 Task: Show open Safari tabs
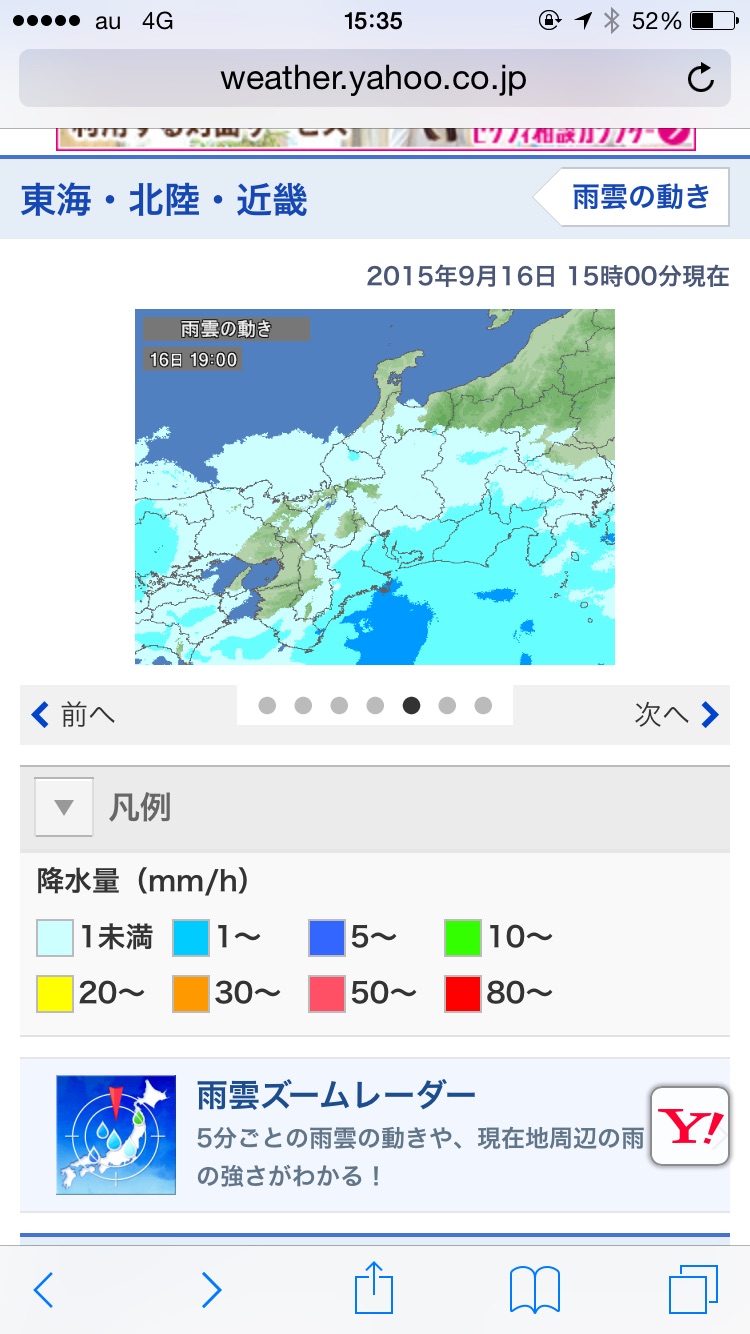click(x=693, y=1289)
